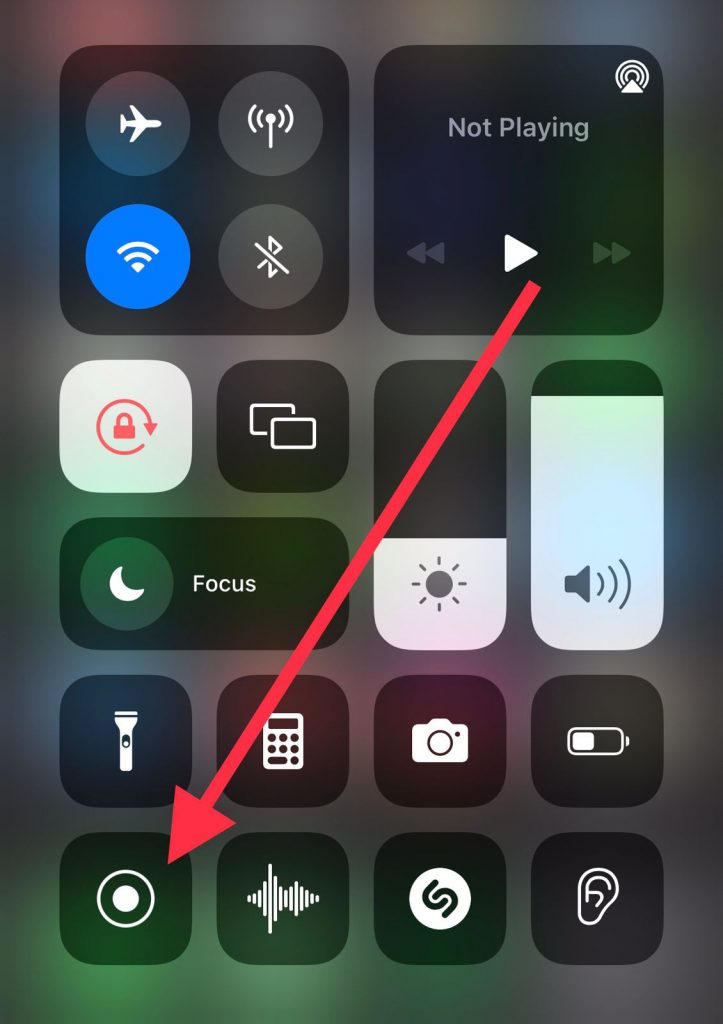Viewport: 723px width, 1024px height.
Task: Disable portrait orientation lock
Action: click(126, 426)
